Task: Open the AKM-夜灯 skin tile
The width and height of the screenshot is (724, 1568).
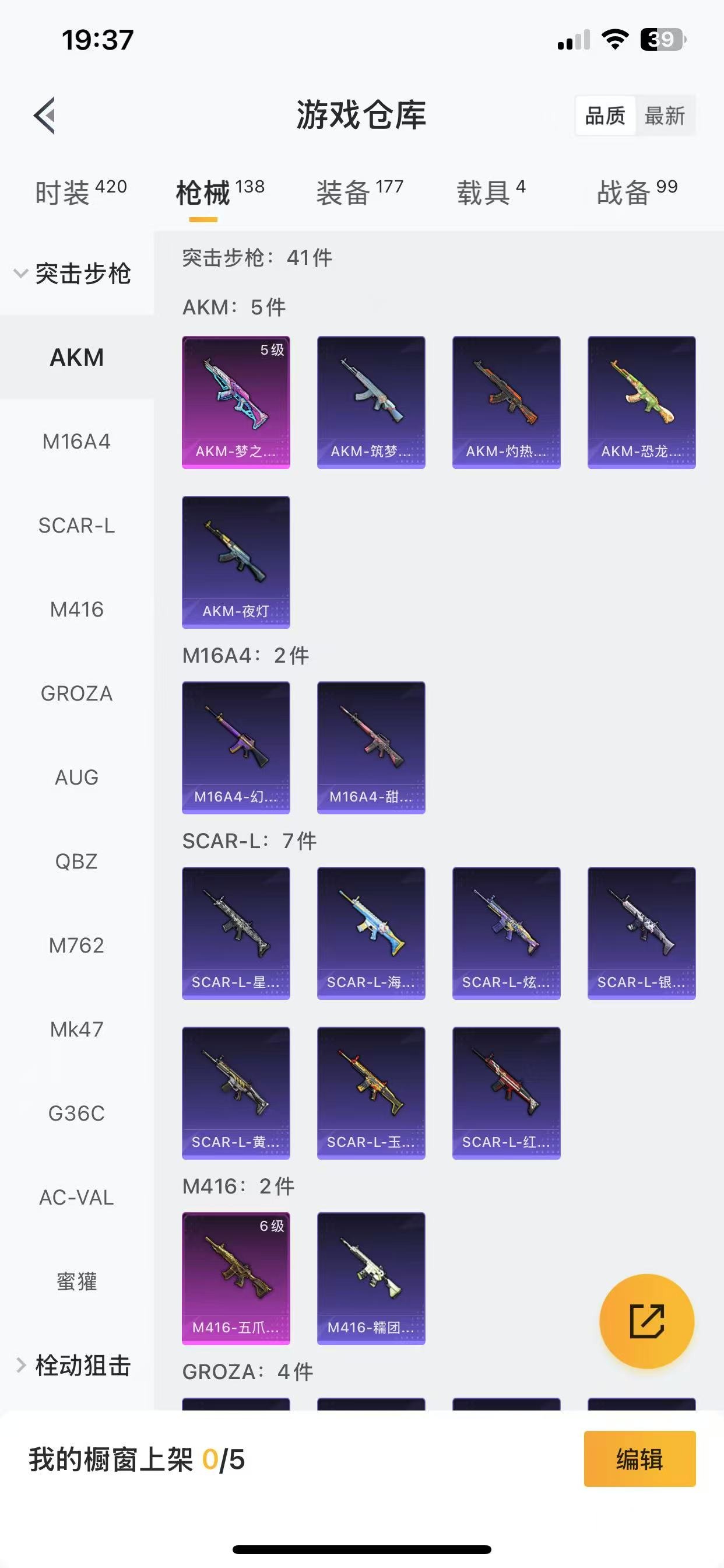Action: pos(236,562)
